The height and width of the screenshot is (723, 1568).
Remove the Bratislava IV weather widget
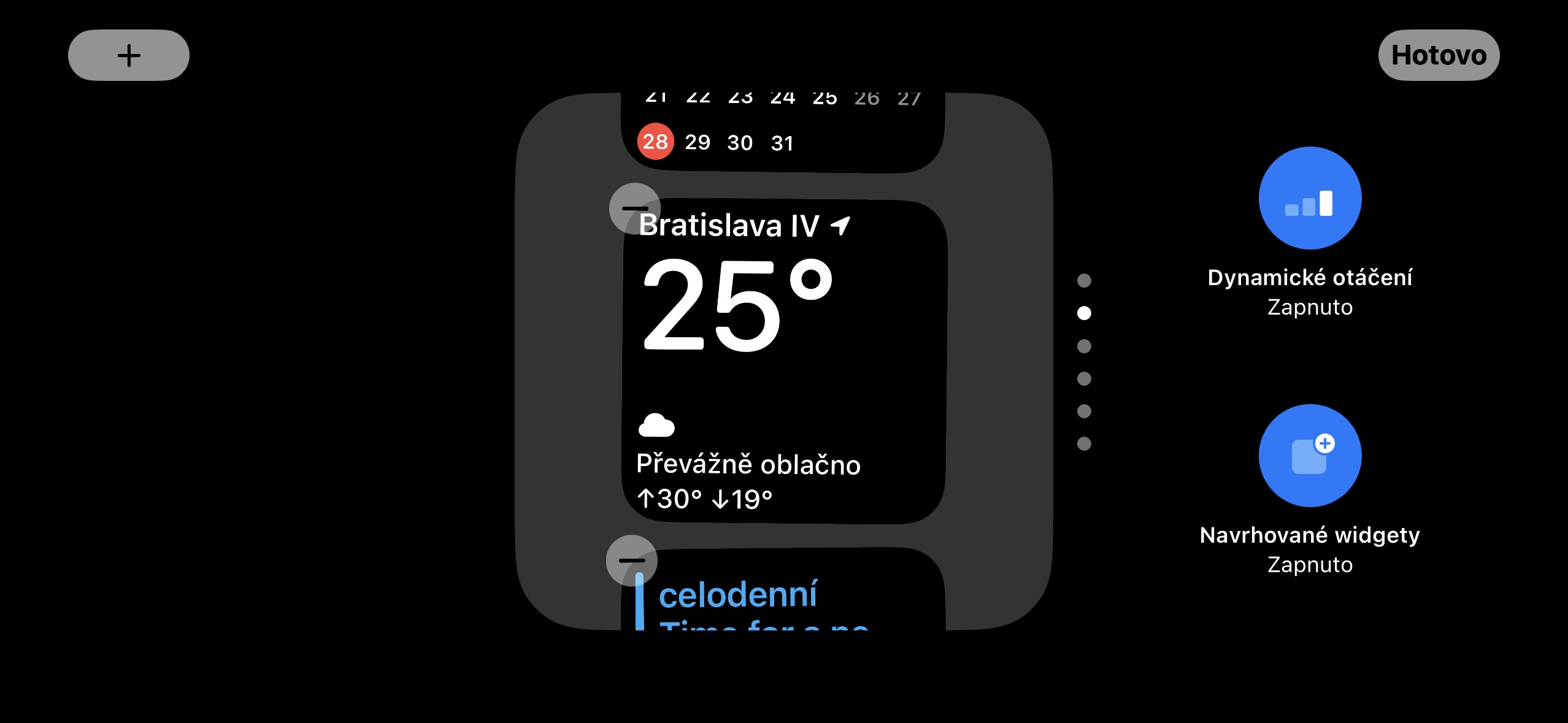(x=634, y=208)
